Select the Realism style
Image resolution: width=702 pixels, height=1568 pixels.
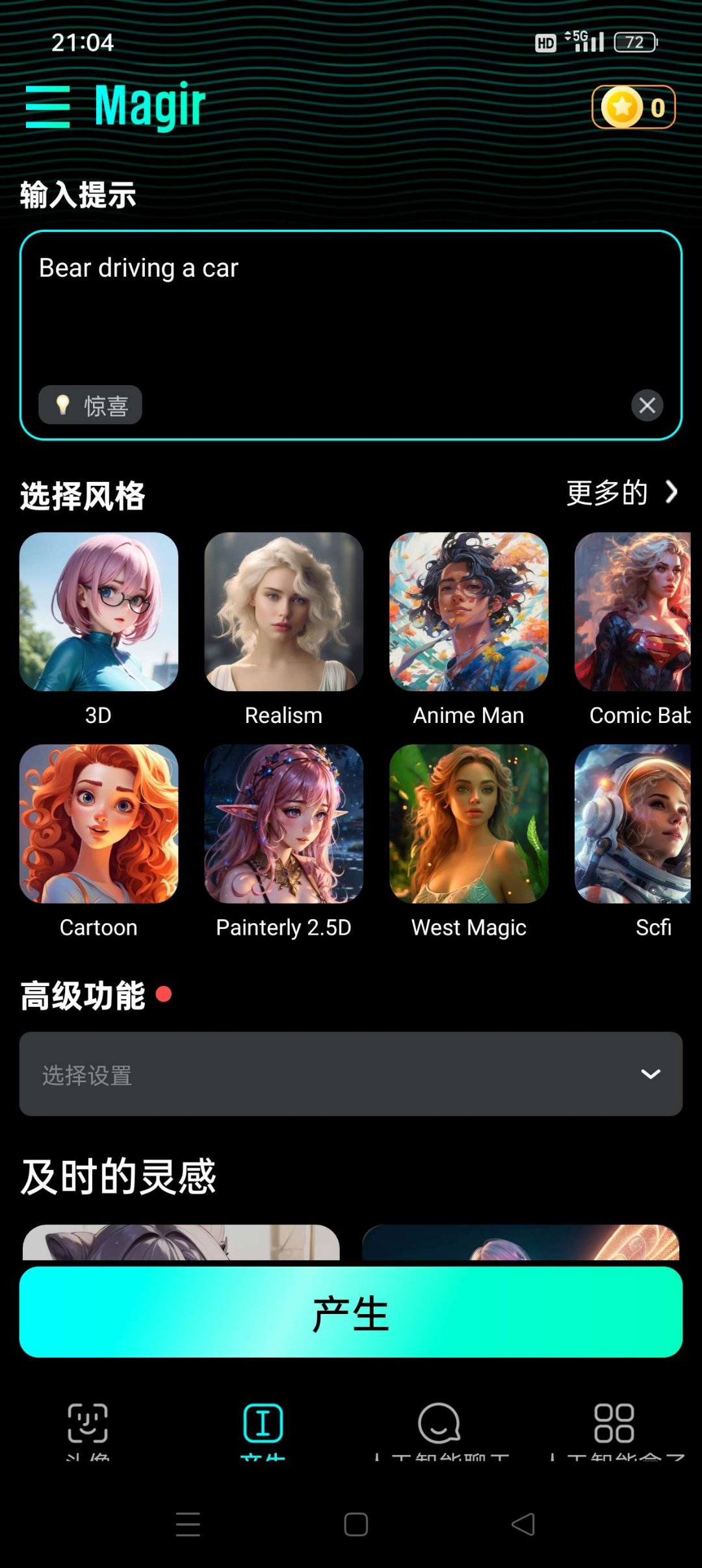(x=283, y=612)
